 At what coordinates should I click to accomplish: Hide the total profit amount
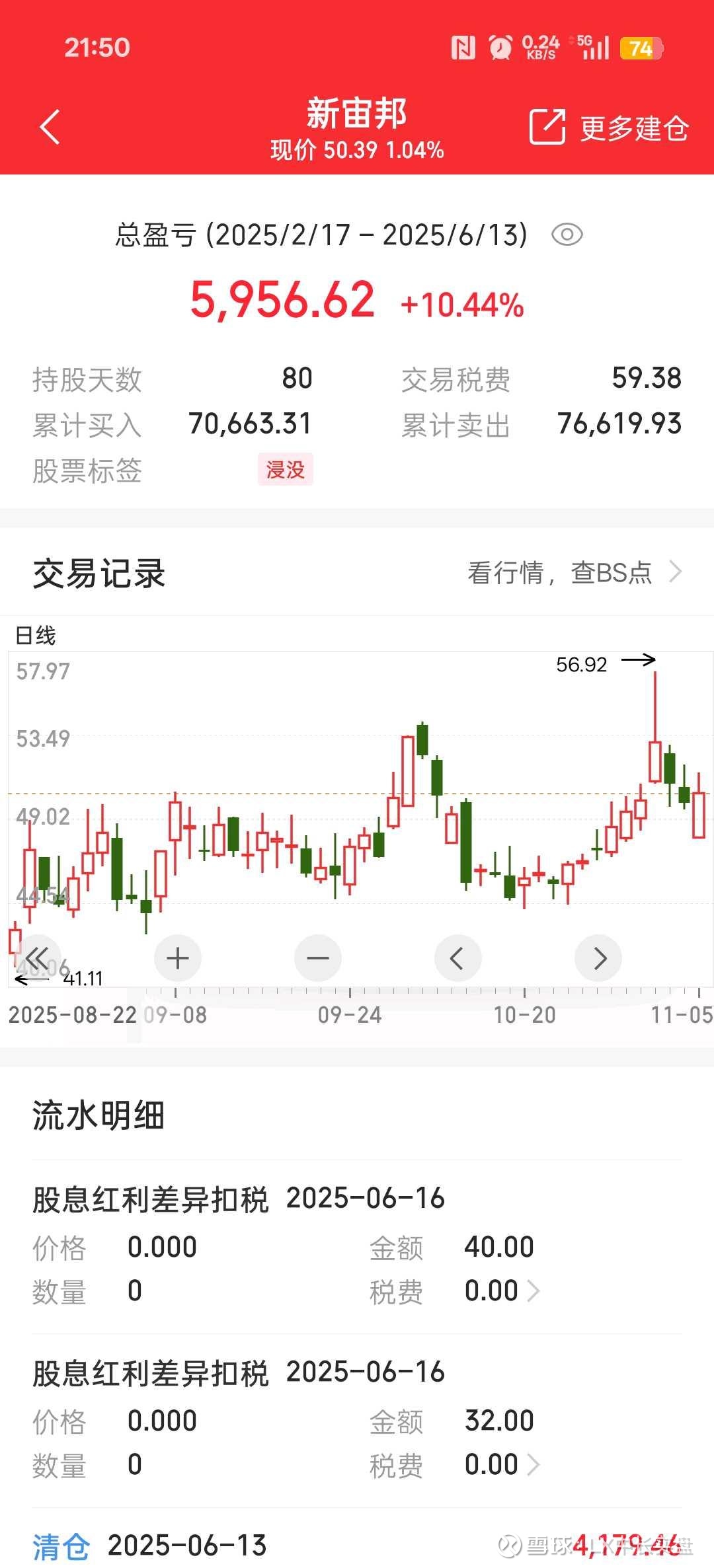pyautogui.click(x=567, y=235)
